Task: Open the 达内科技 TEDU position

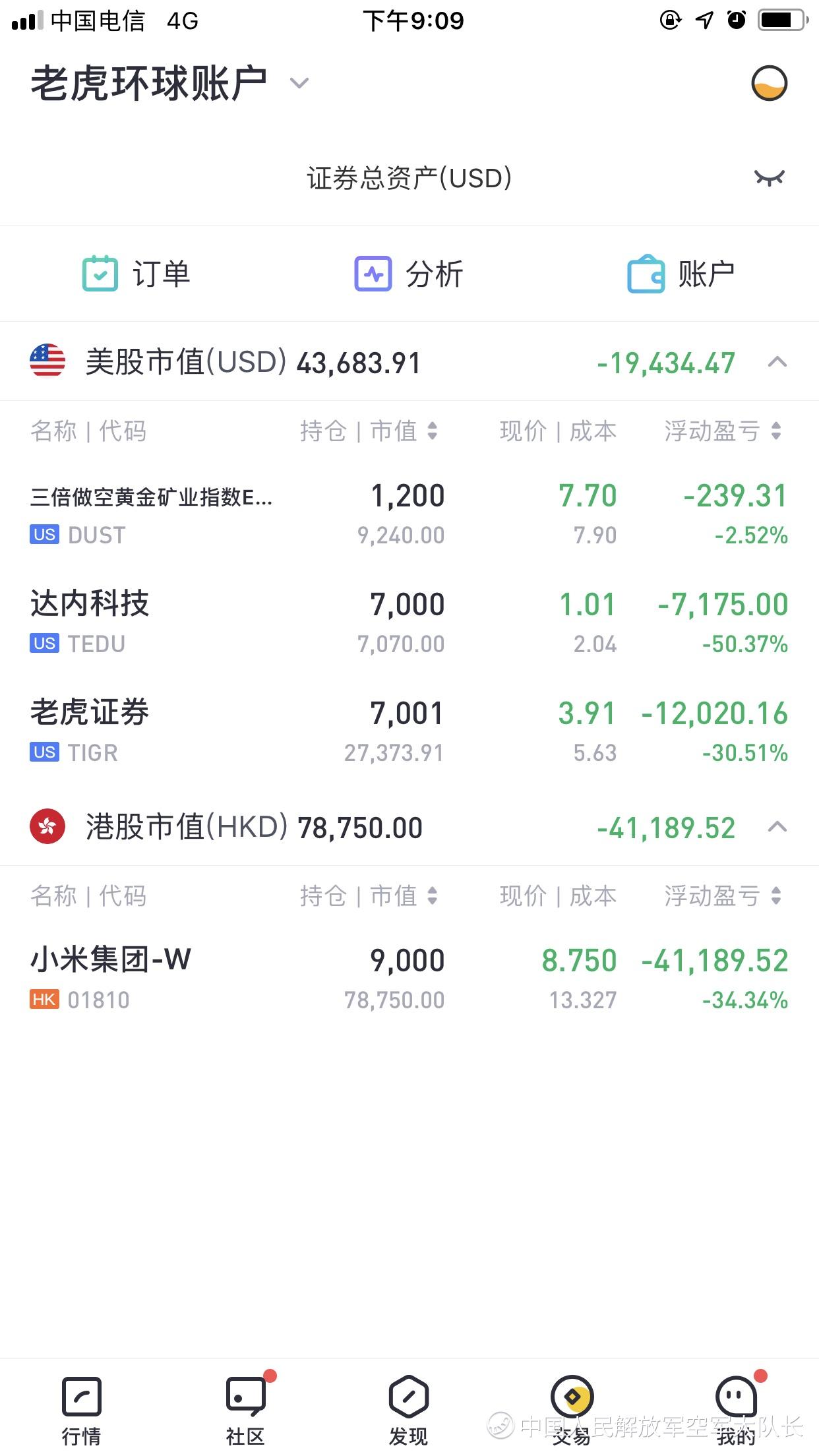Action: point(409,623)
